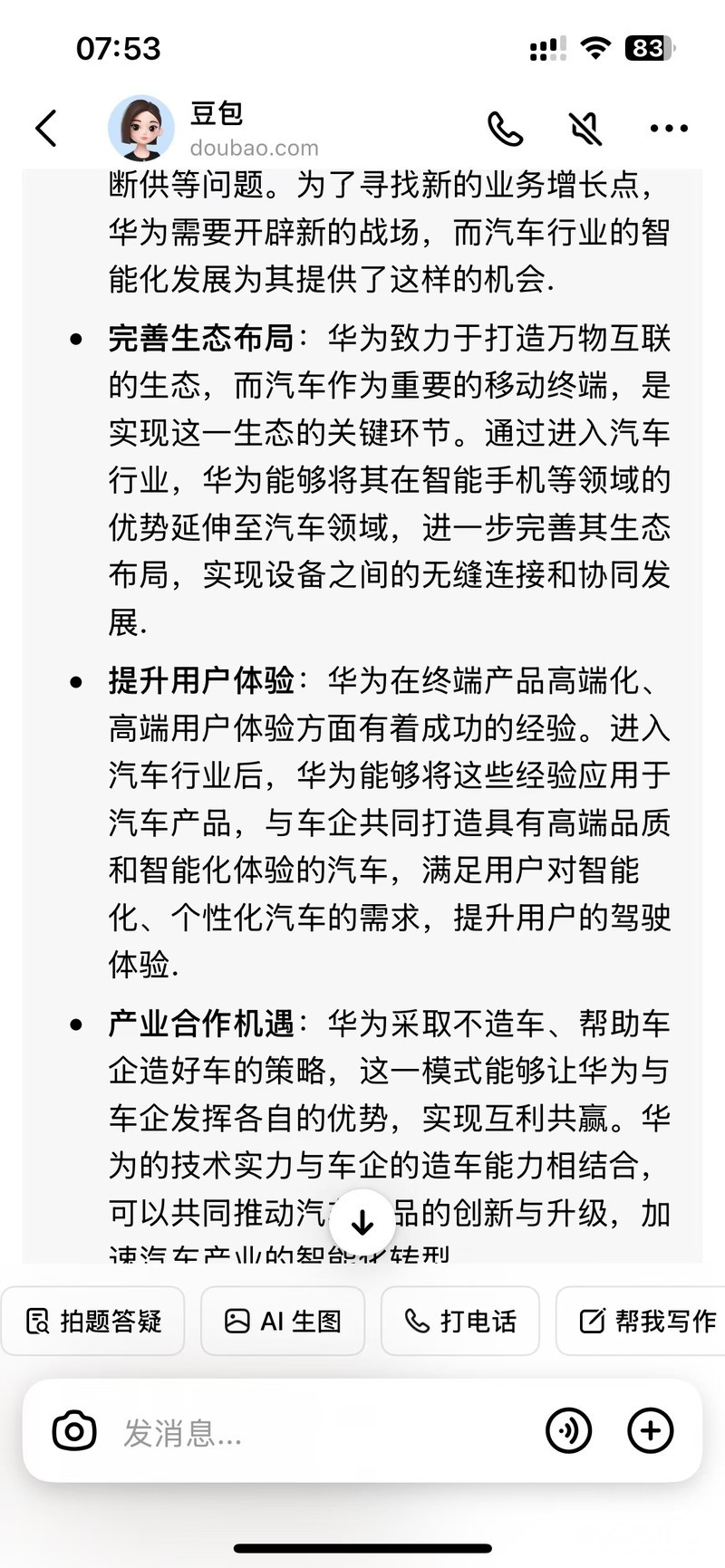Select the 拍题答疑 chip
725x1568 pixels.
tap(93, 1321)
